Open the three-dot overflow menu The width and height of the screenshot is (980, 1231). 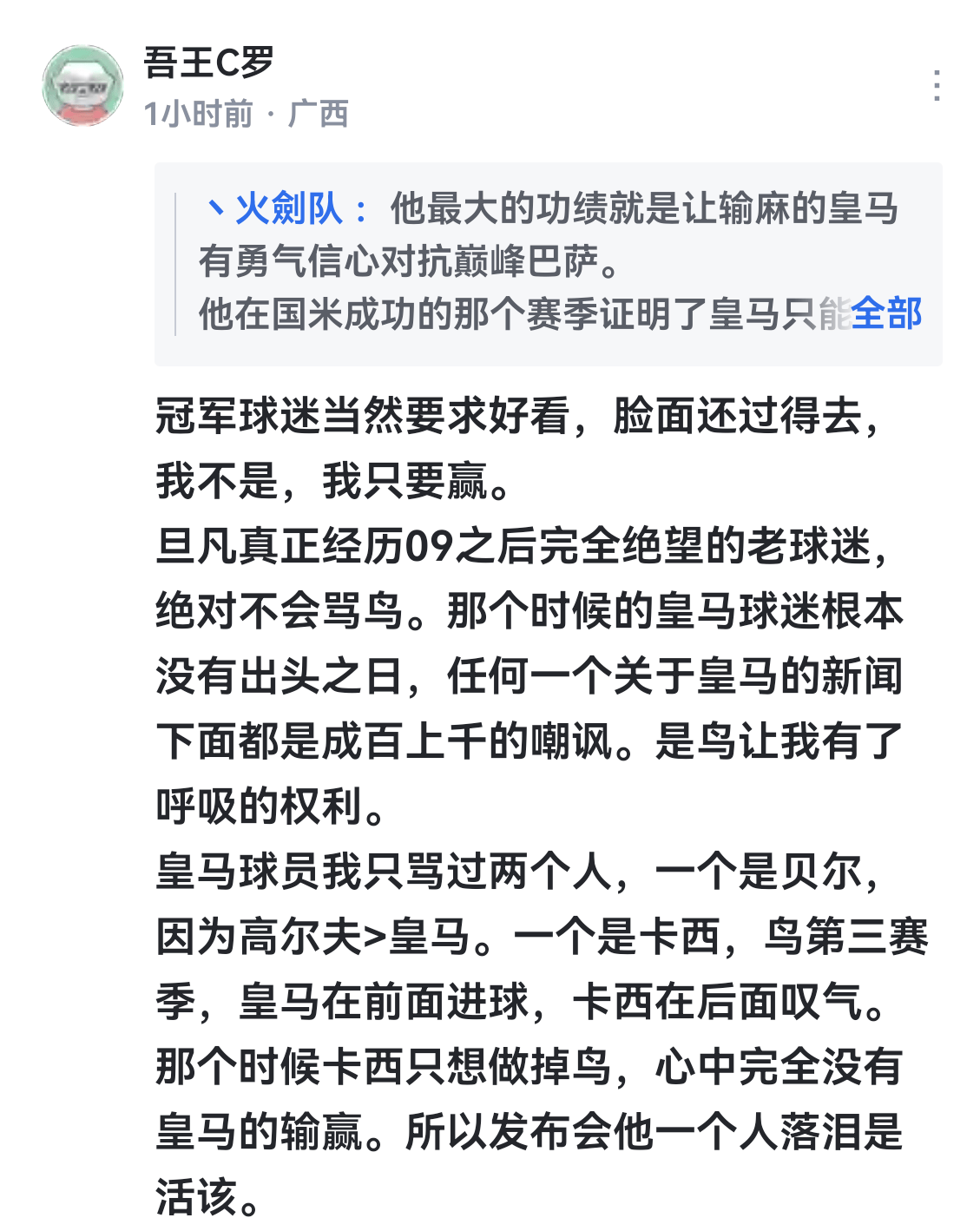pos(937,85)
